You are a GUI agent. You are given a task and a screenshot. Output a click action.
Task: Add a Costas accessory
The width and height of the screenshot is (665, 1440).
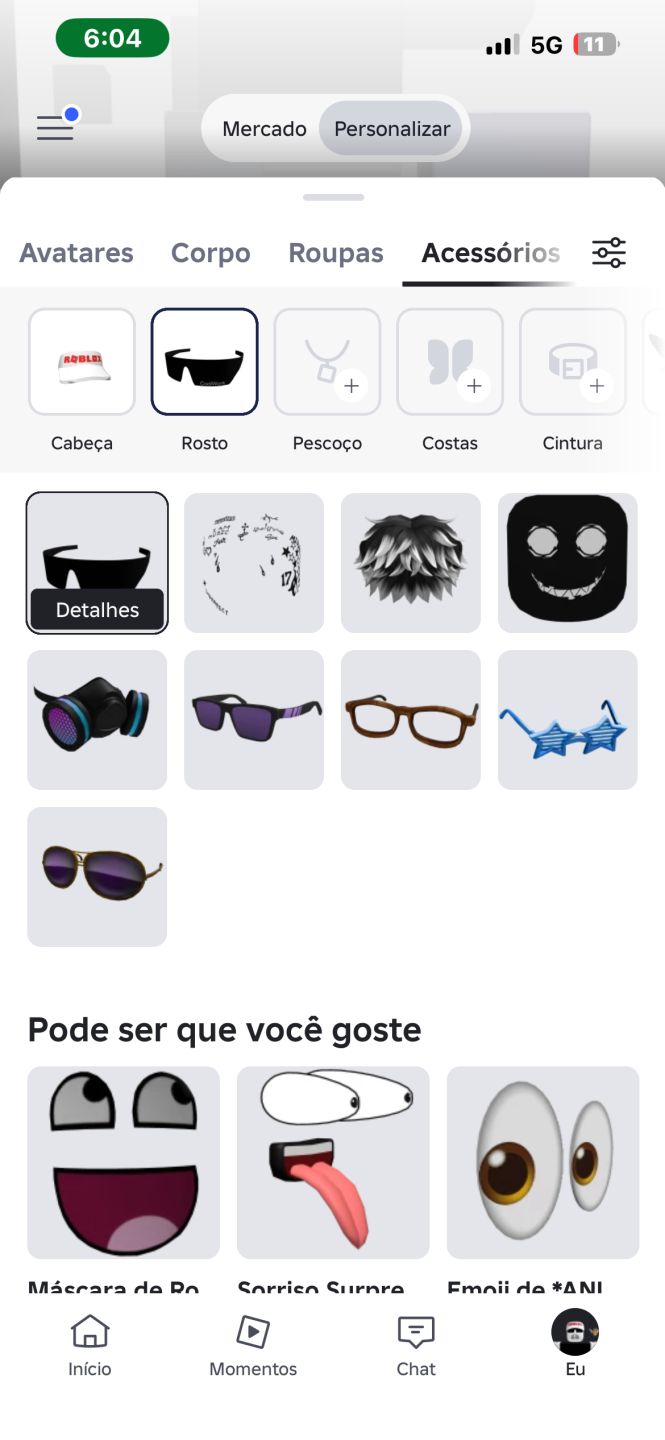[450, 361]
